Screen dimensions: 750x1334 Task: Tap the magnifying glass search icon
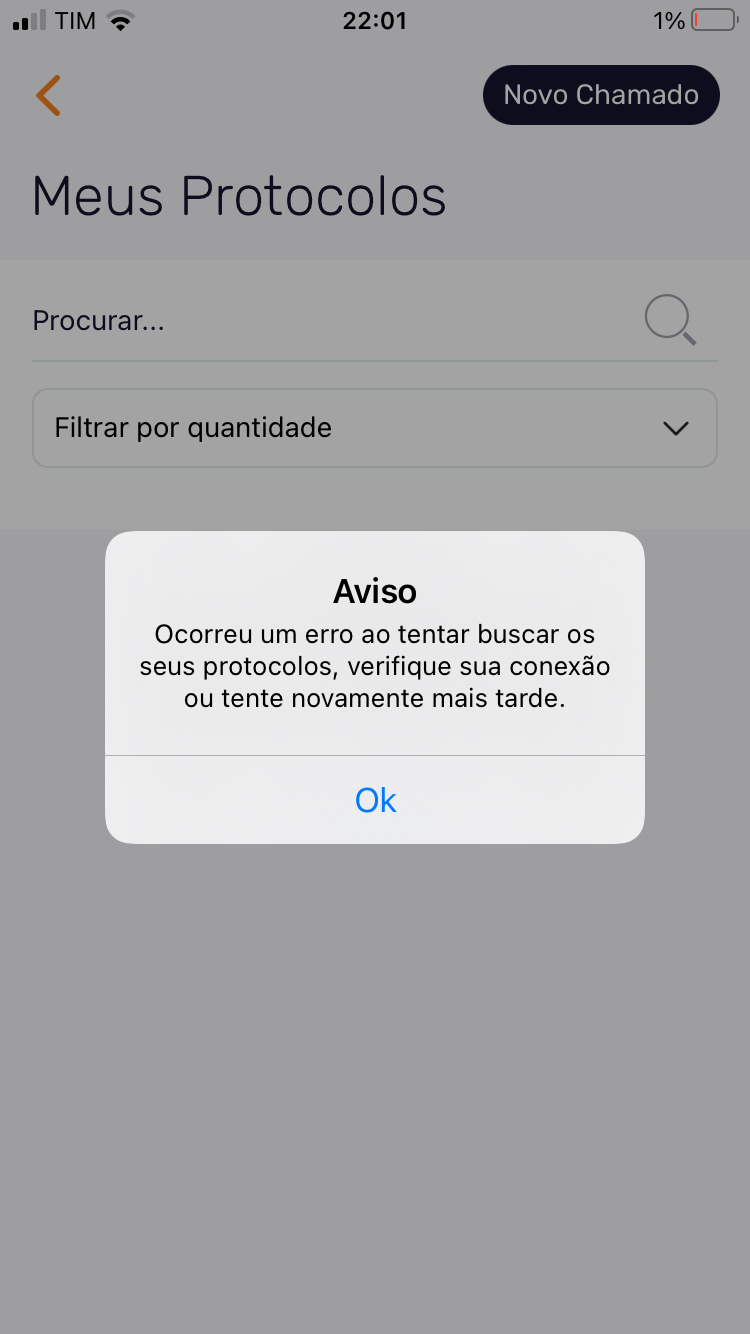(670, 321)
